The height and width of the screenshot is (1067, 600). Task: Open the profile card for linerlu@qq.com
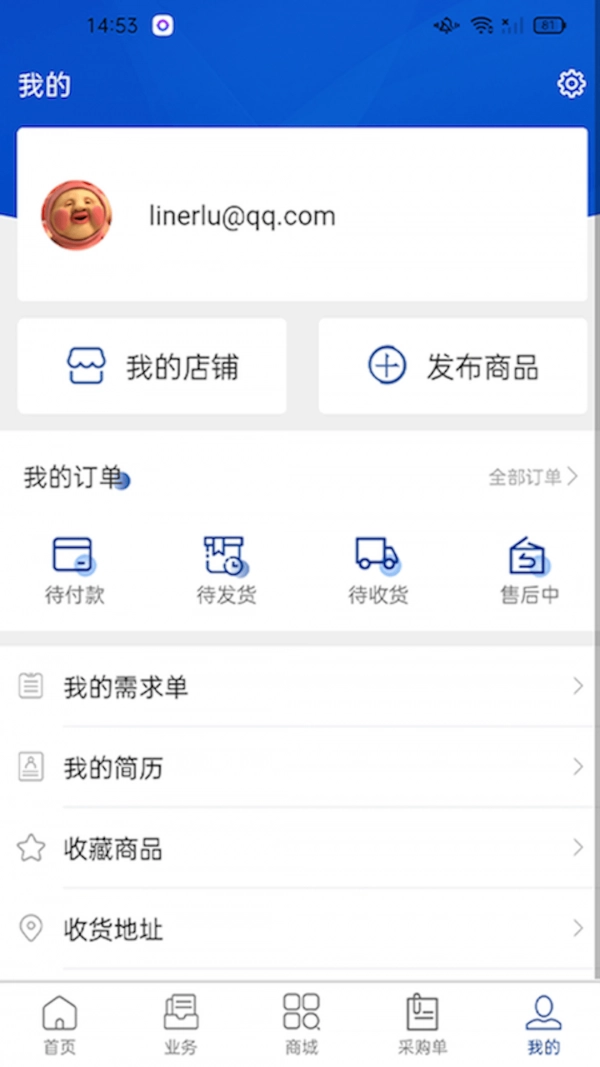(301, 215)
